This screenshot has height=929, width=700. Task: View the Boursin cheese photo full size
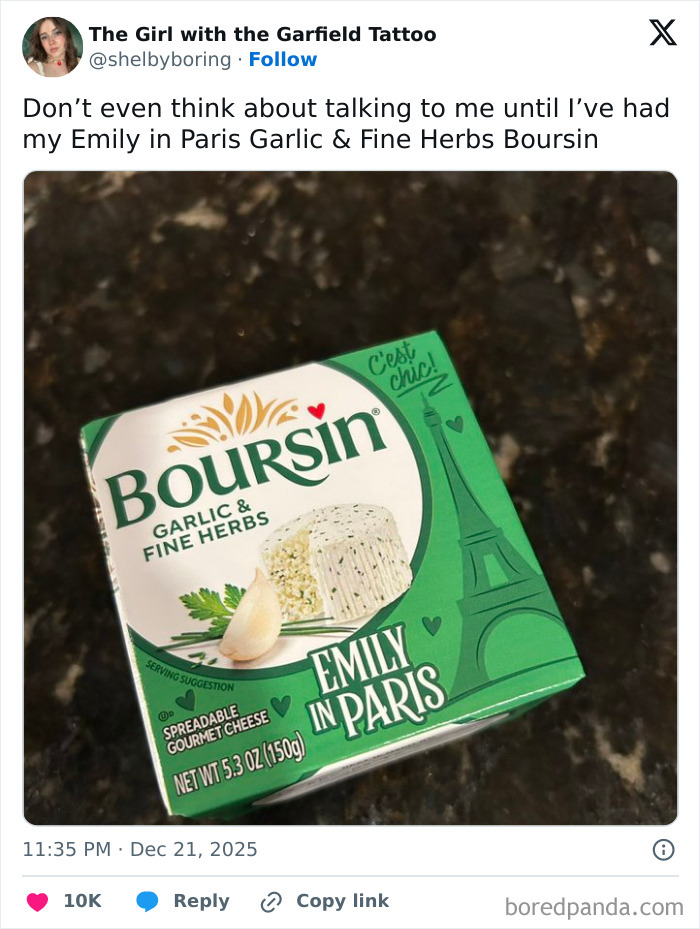pyautogui.click(x=350, y=497)
